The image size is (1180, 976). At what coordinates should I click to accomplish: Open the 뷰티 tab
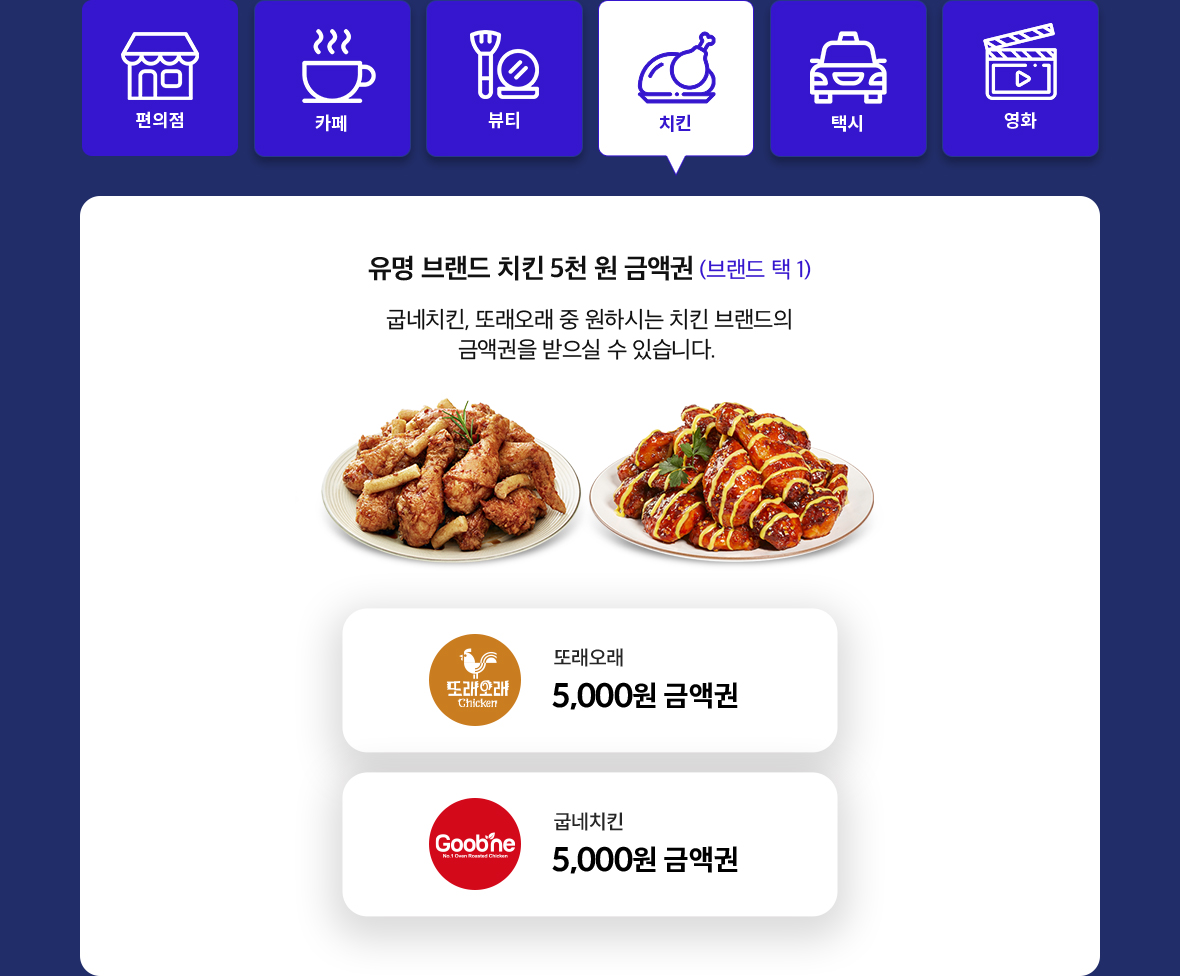[504, 78]
